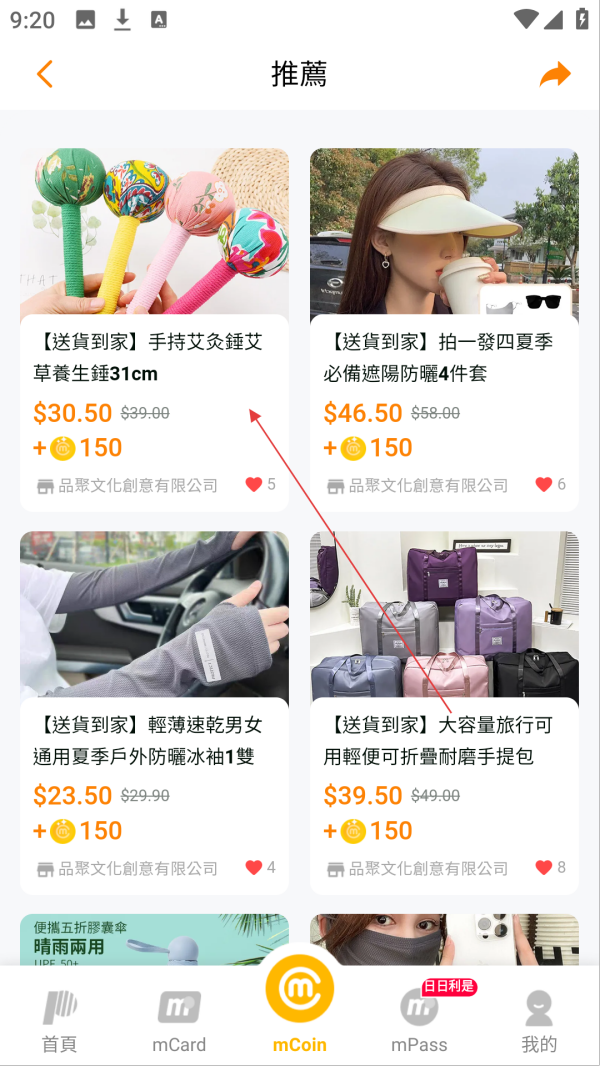Open the 晴雨兩用 umbrella product card

pos(154,940)
